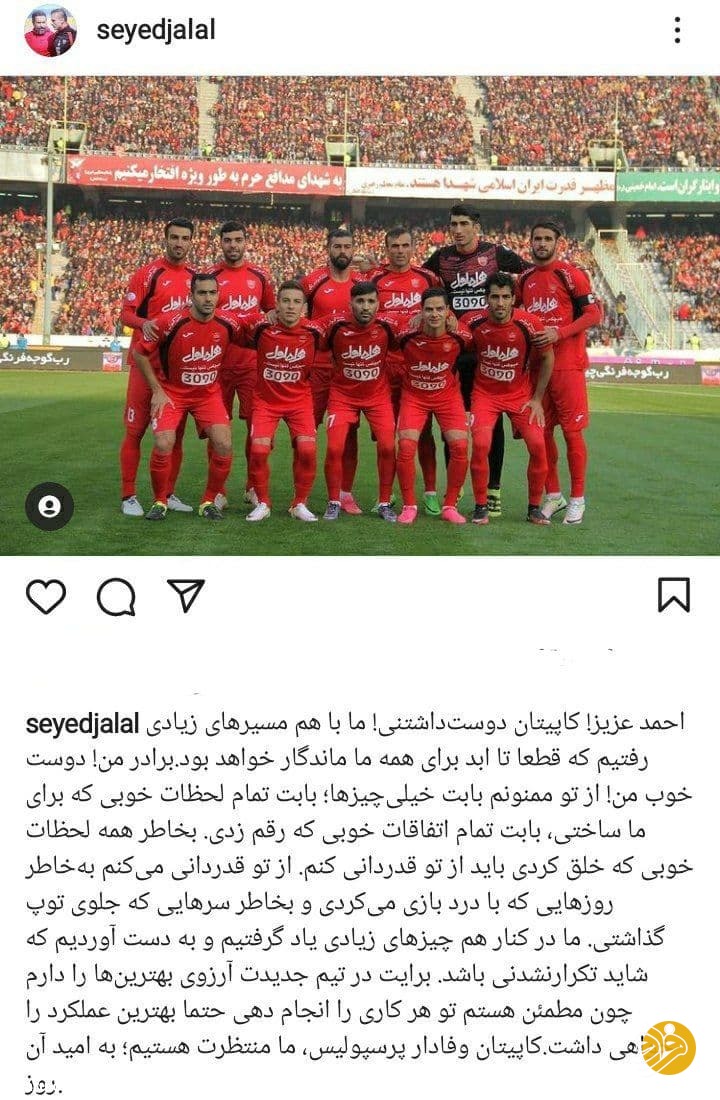720x1100 pixels.
Task: Show tagged people on the photo
Action: [x=49, y=507]
